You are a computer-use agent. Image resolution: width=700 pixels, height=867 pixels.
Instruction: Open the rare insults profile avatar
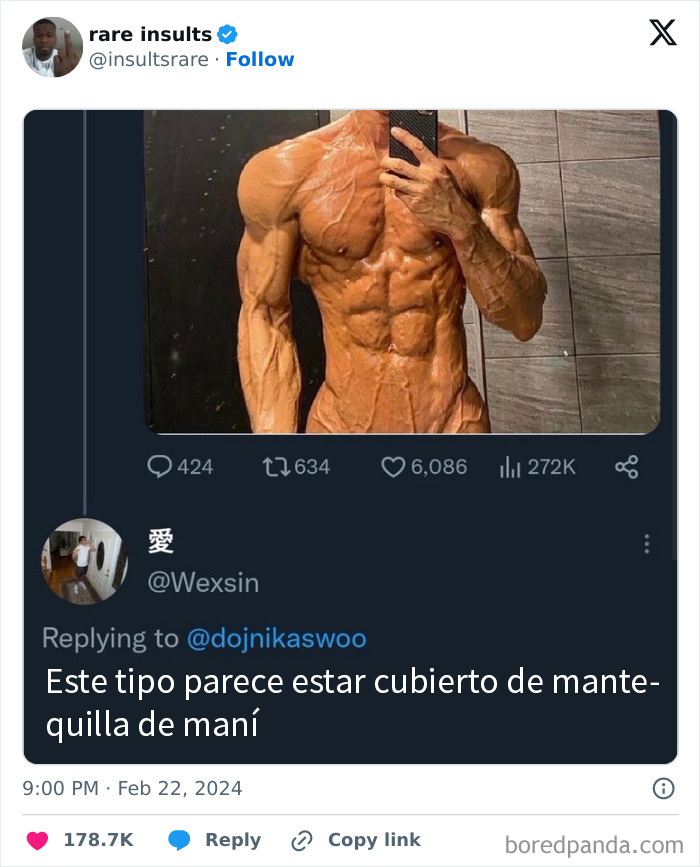point(52,47)
